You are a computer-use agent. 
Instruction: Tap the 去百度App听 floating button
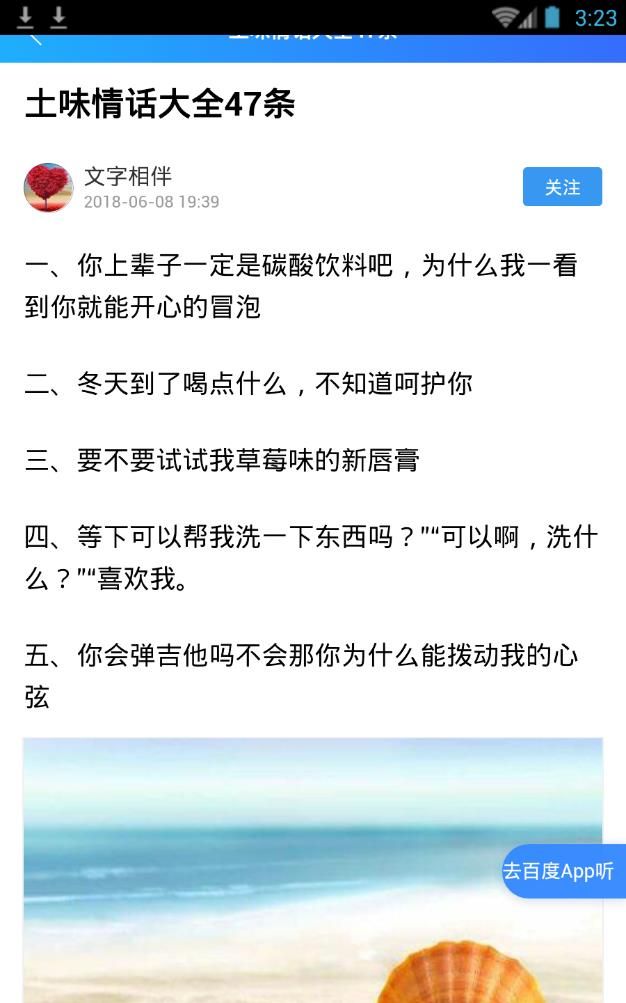[x=560, y=871]
